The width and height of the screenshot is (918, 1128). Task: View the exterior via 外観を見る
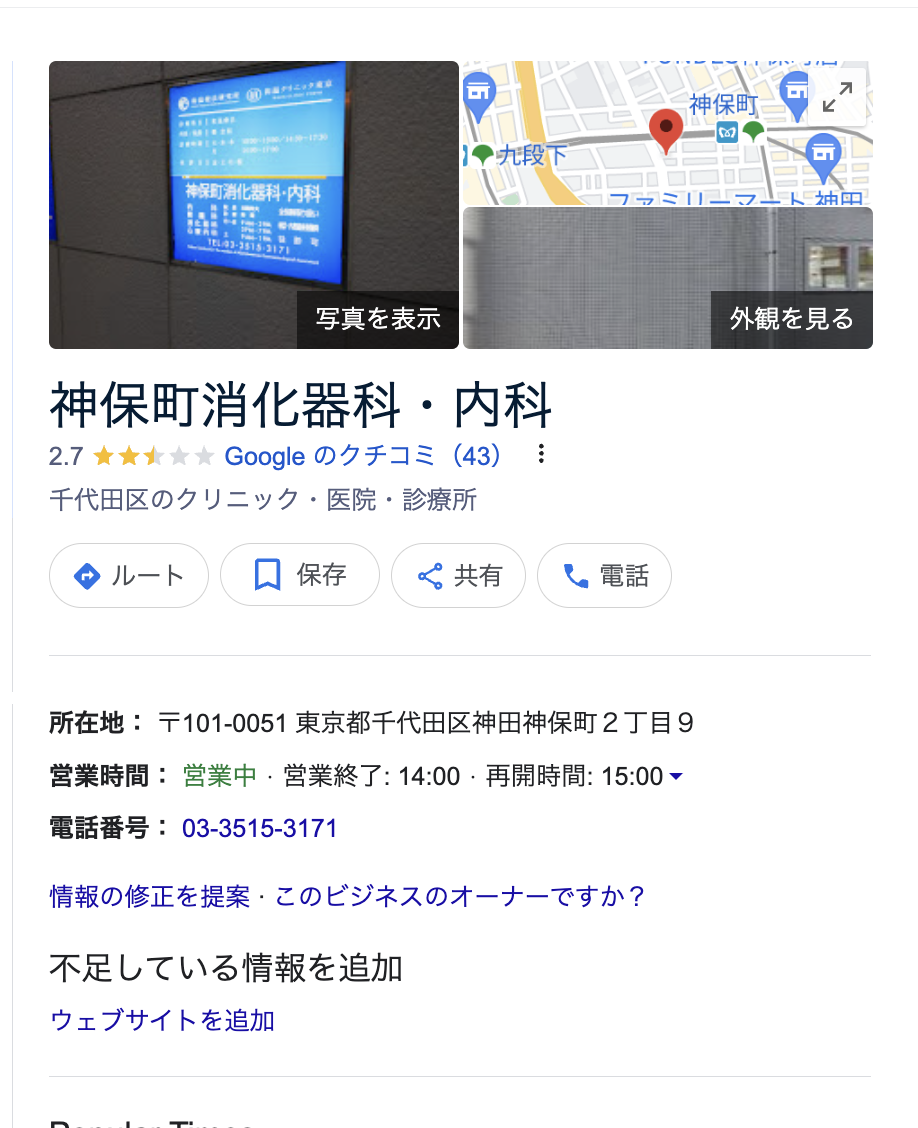[x=791, y=319]
